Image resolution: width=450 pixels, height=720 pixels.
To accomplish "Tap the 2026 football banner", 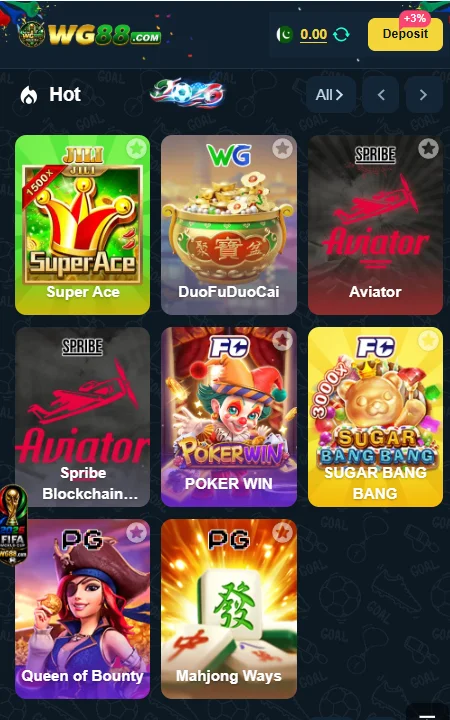I will tap(187, 92).
